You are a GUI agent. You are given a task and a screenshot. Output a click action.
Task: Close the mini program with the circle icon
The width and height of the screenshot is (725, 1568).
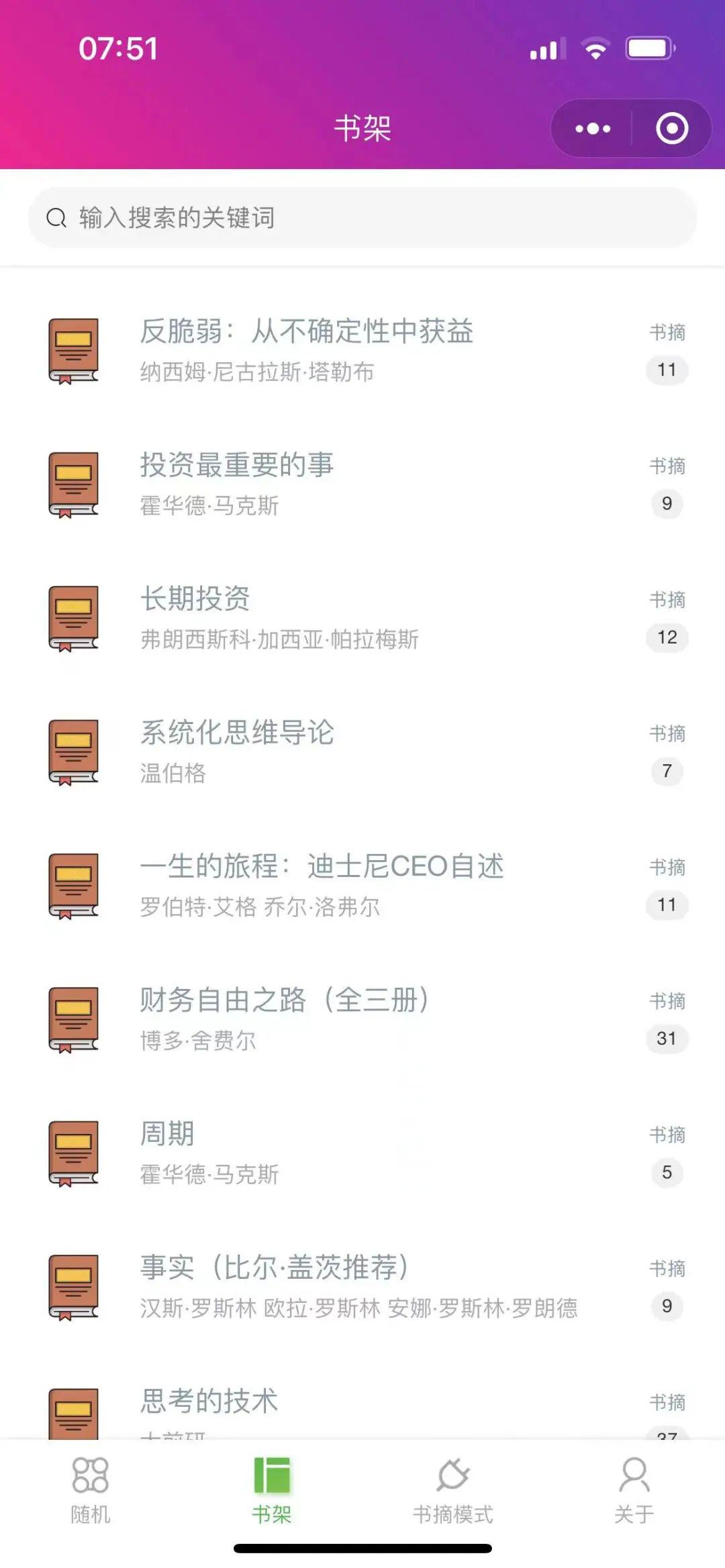[x=672, y=128]
